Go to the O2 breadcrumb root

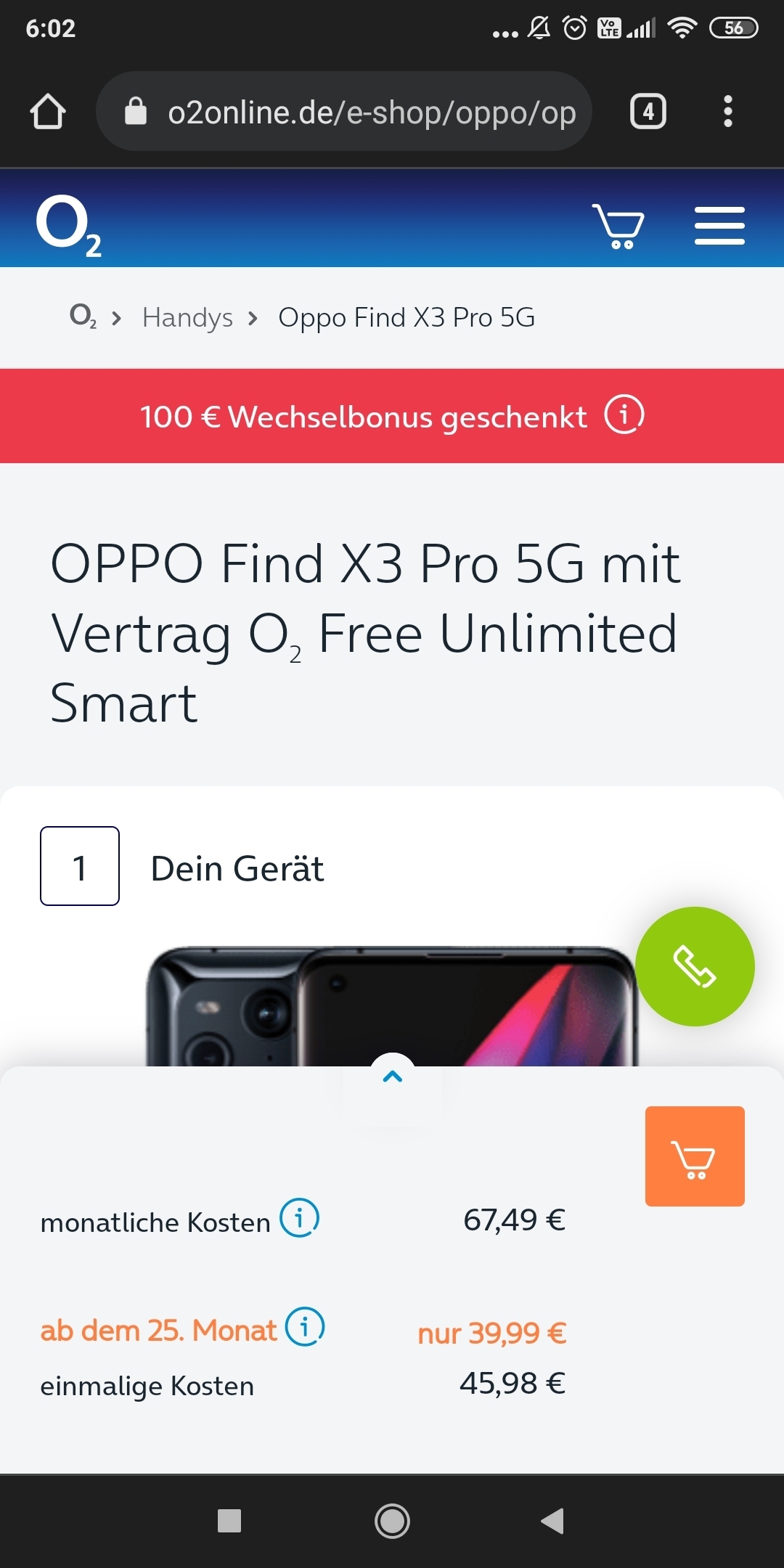tap(82, 317)
